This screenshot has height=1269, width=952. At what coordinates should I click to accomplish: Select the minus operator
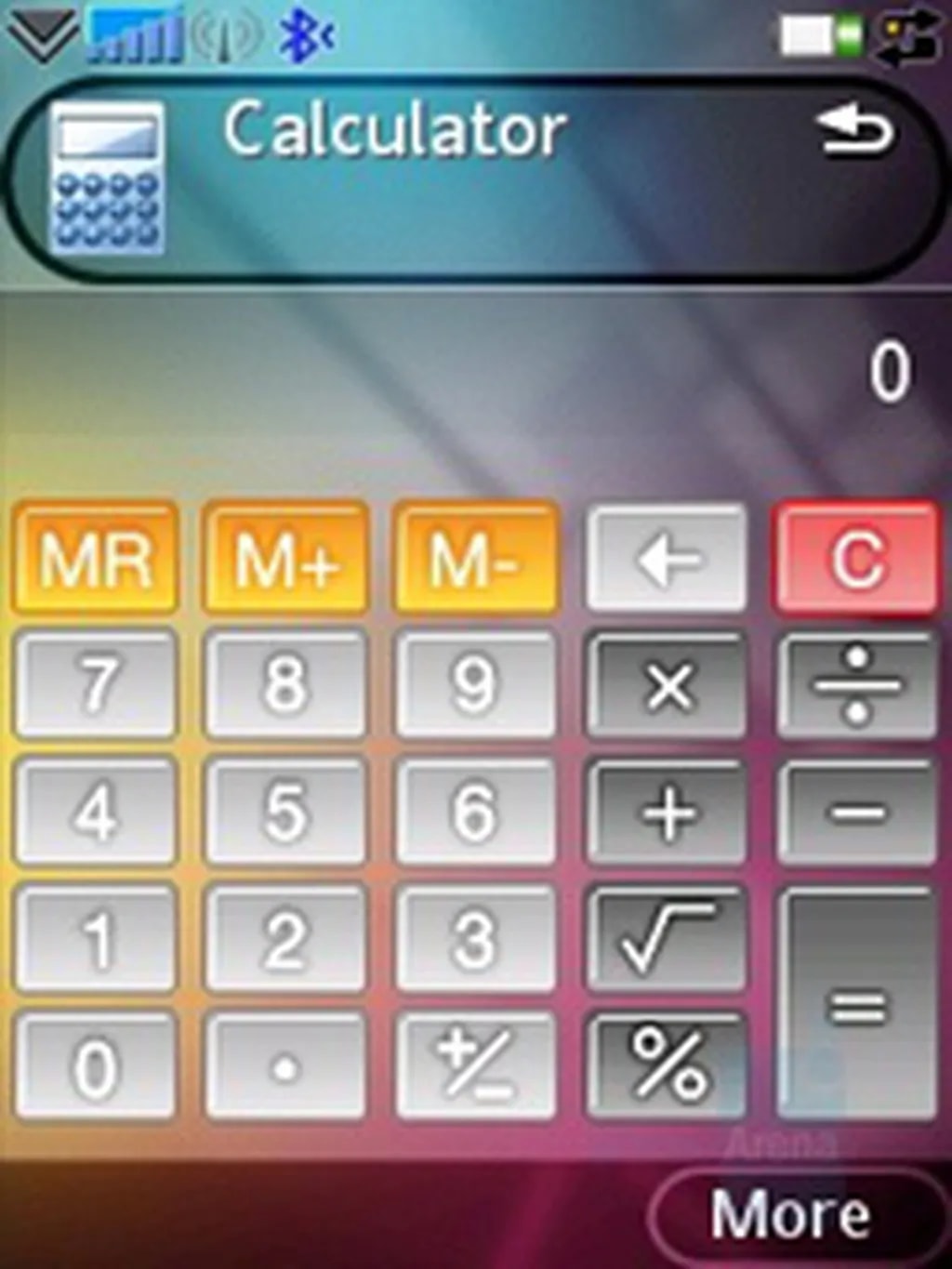coord(856,812)
